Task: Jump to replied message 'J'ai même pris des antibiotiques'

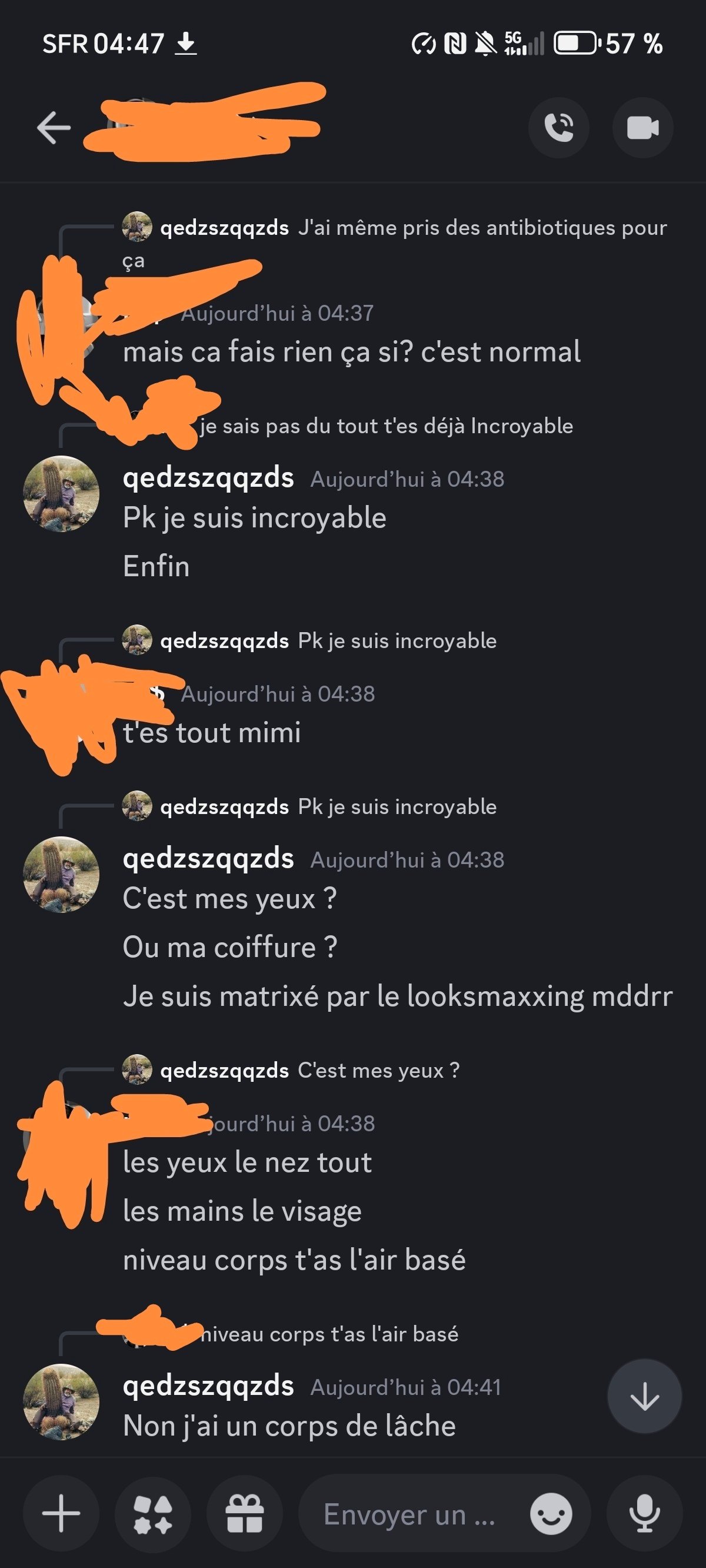Action: tap(482, 228)
